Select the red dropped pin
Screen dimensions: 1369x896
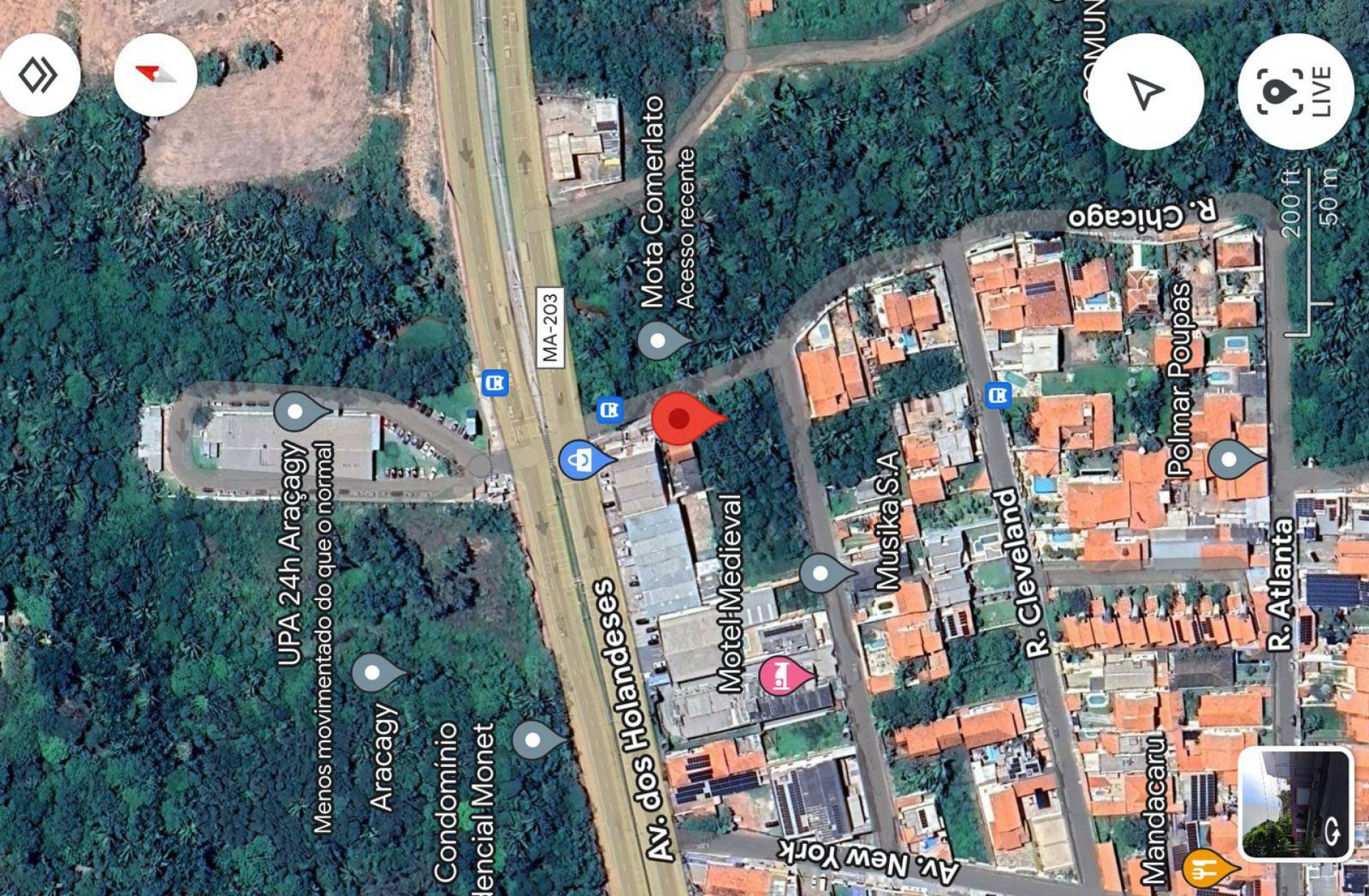[680, 418]
